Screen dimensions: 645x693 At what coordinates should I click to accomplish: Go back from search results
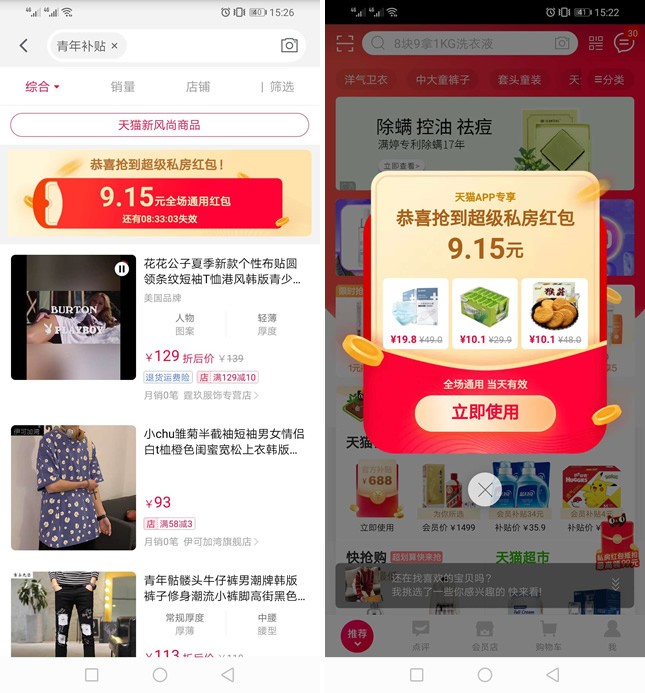pyautogui.click(x=24, y=46)
